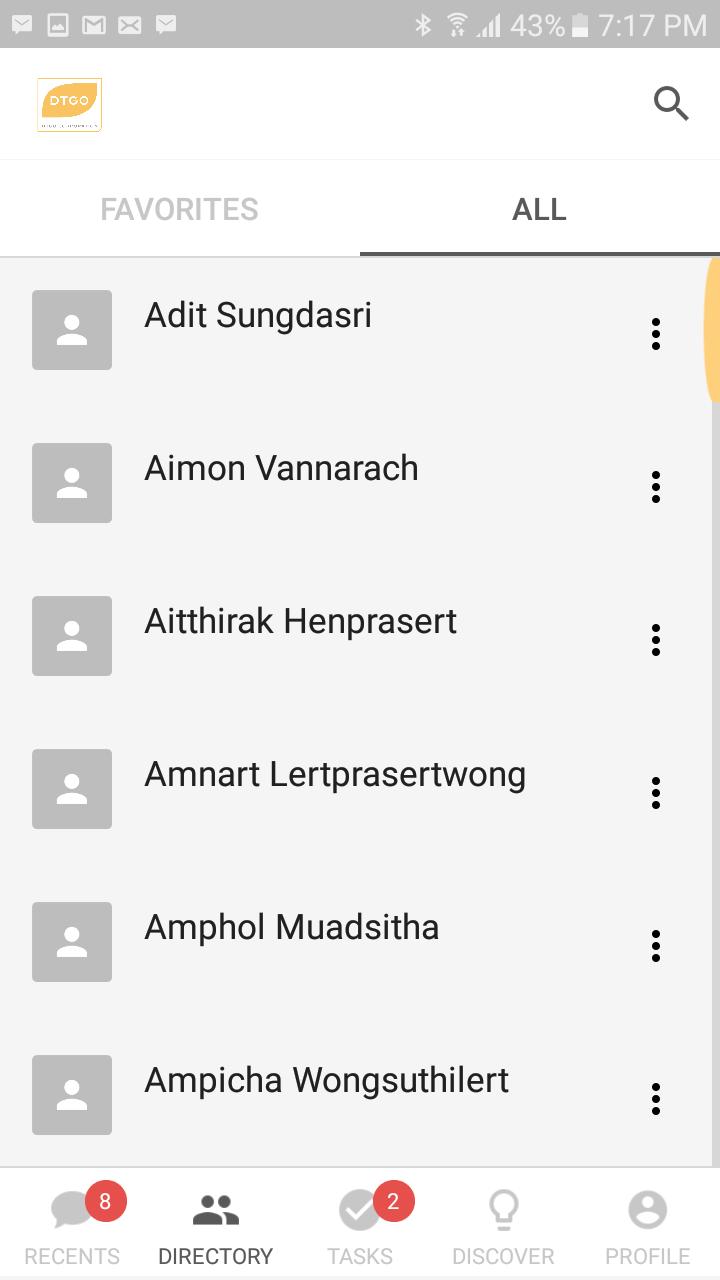Open the search magnifier icon
720x1280 pixels.
671,103
